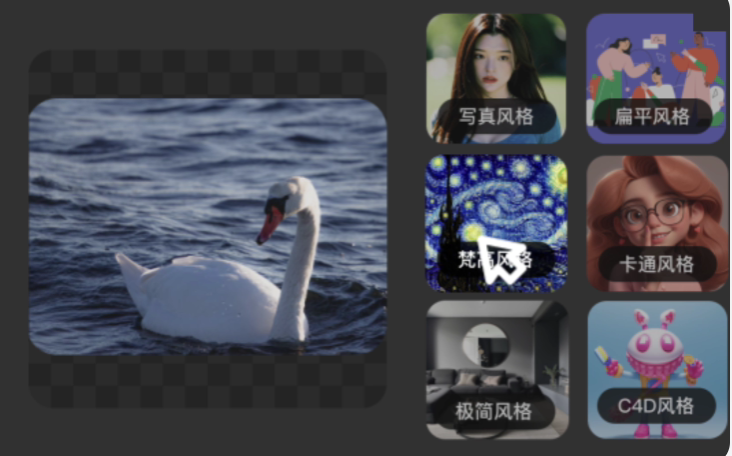The height and width of the screenshot is (456, 732).
Task: Pick the 卡通风格 cartoon style
Action: (x=656, y=222)
